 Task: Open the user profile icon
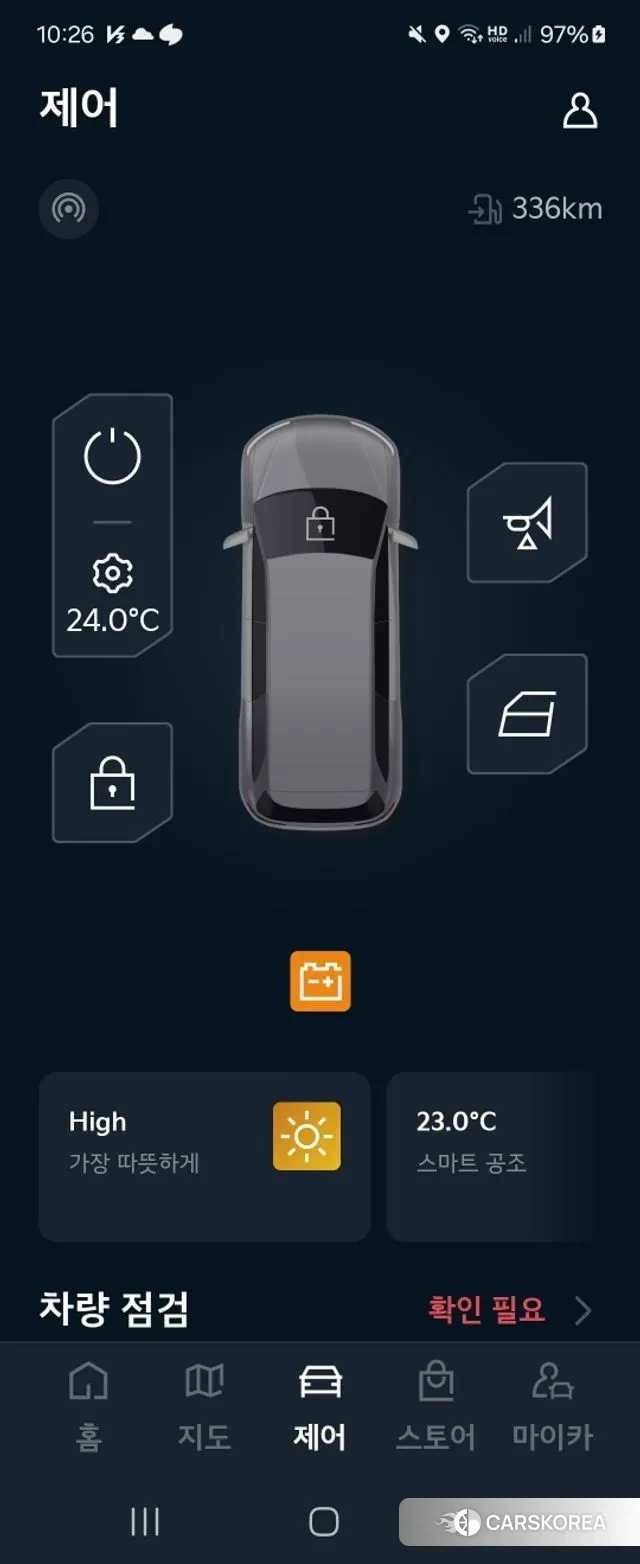(580, 111)
